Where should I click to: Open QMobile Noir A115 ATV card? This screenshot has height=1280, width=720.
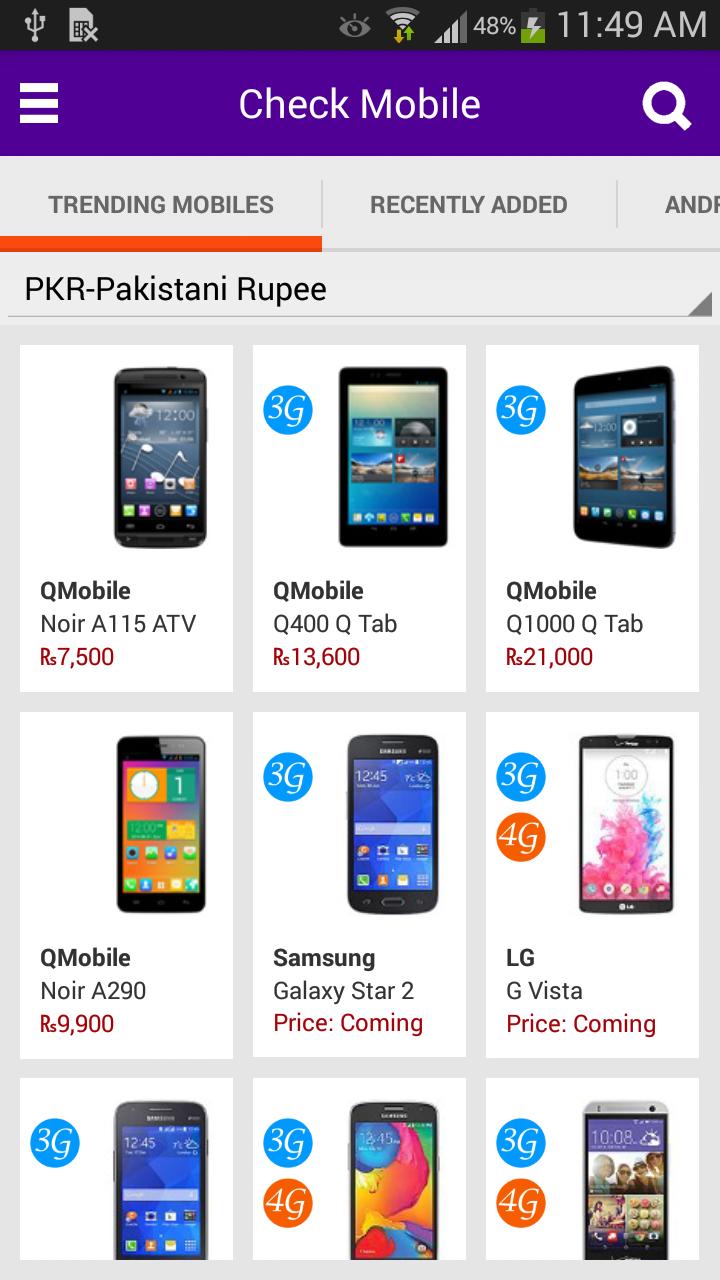pos(126,518)
